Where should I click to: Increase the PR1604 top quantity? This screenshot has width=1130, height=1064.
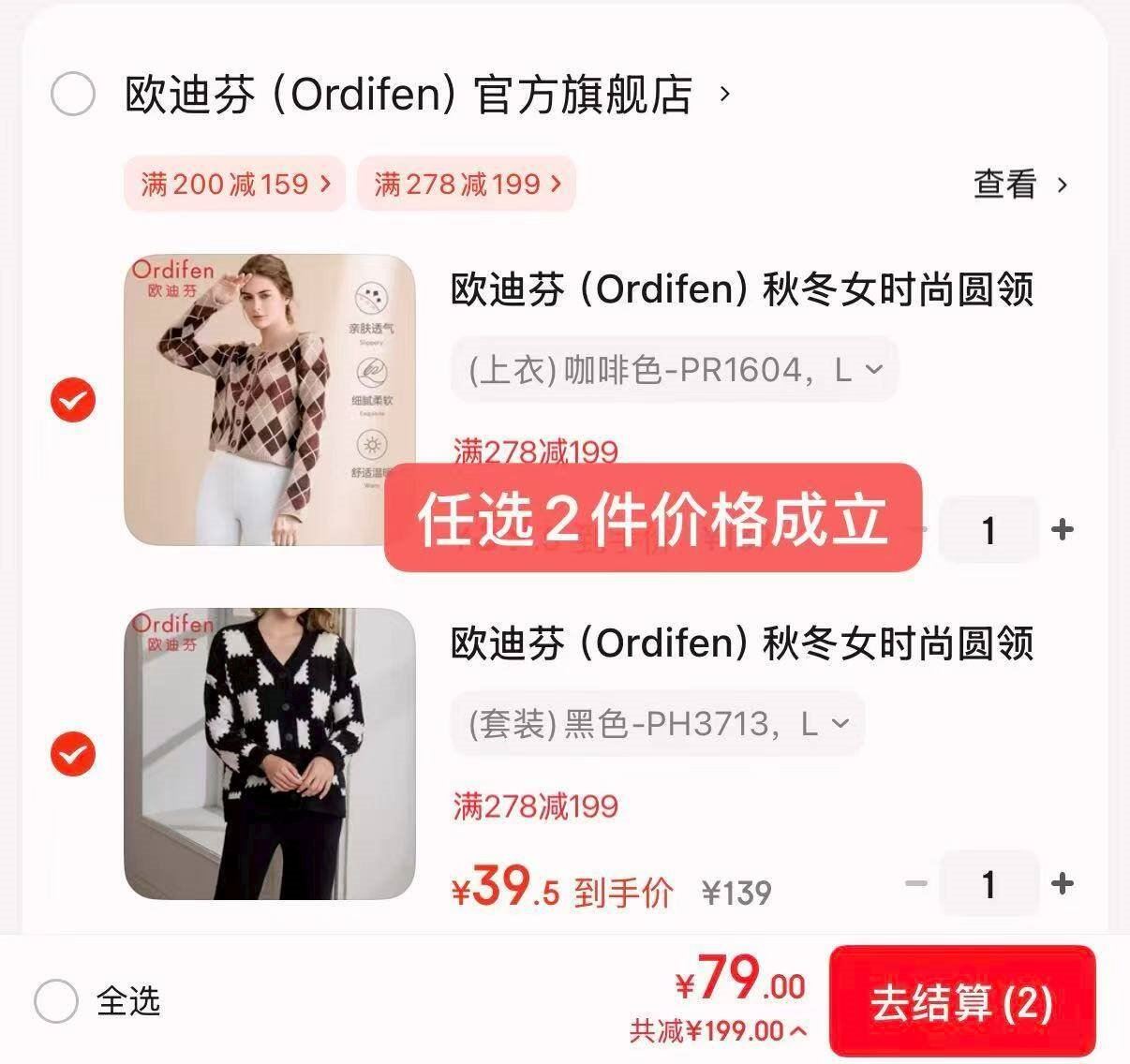point(1062,530)
